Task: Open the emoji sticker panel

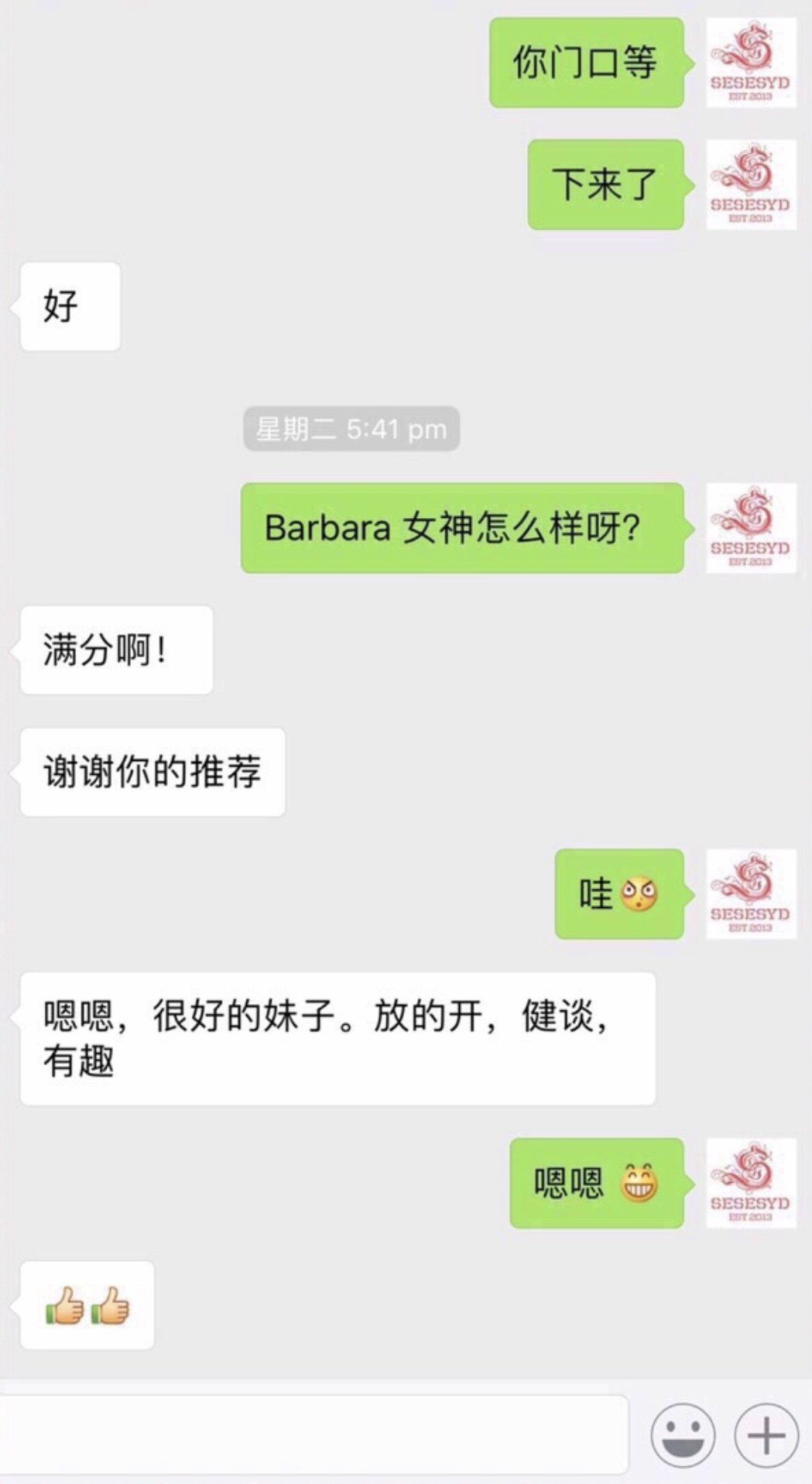Action: coord(683,1434)
